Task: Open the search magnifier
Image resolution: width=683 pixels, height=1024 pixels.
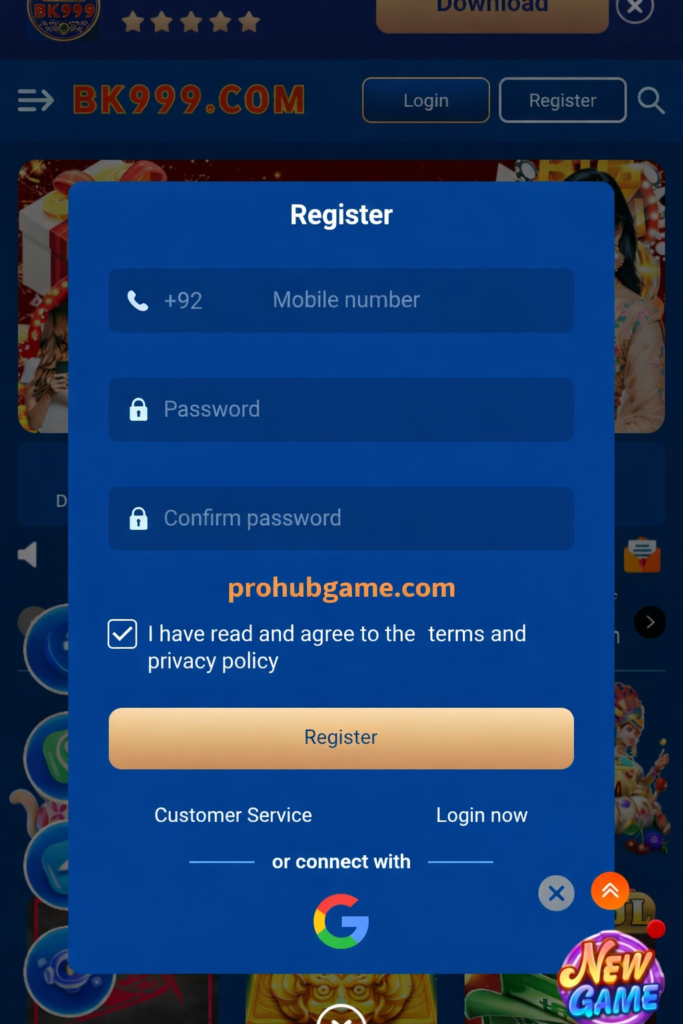Action: [x=651, y=100]
